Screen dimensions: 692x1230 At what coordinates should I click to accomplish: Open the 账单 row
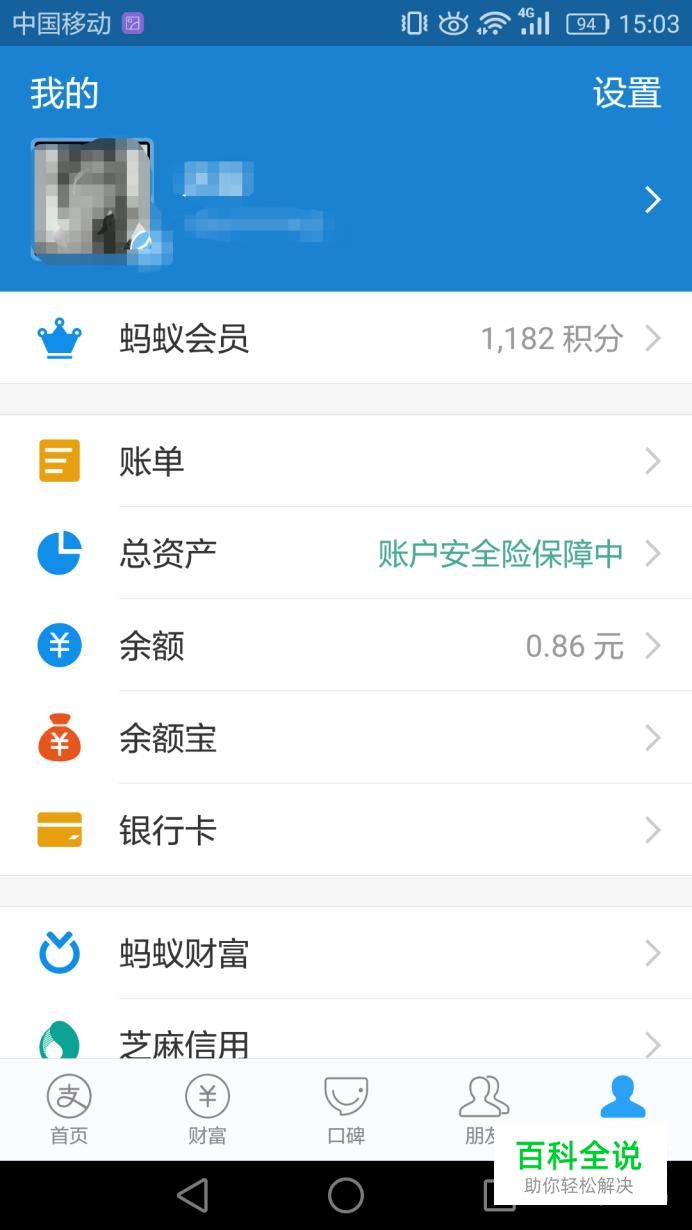346,461
